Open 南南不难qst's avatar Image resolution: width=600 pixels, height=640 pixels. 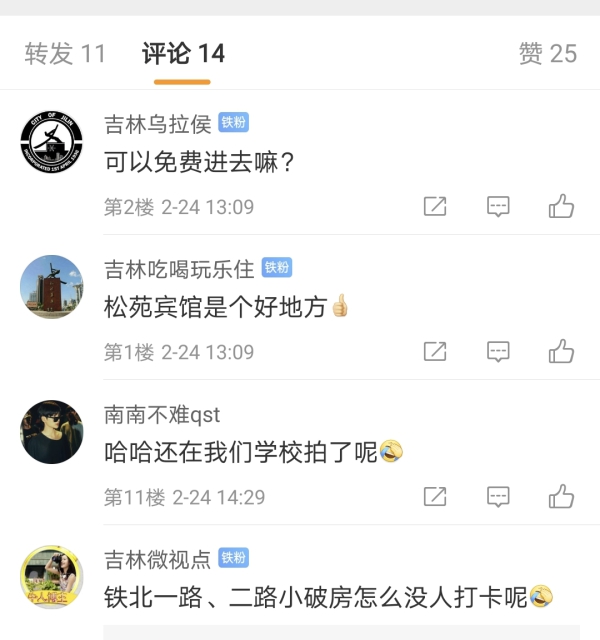[x=51, y=432]
